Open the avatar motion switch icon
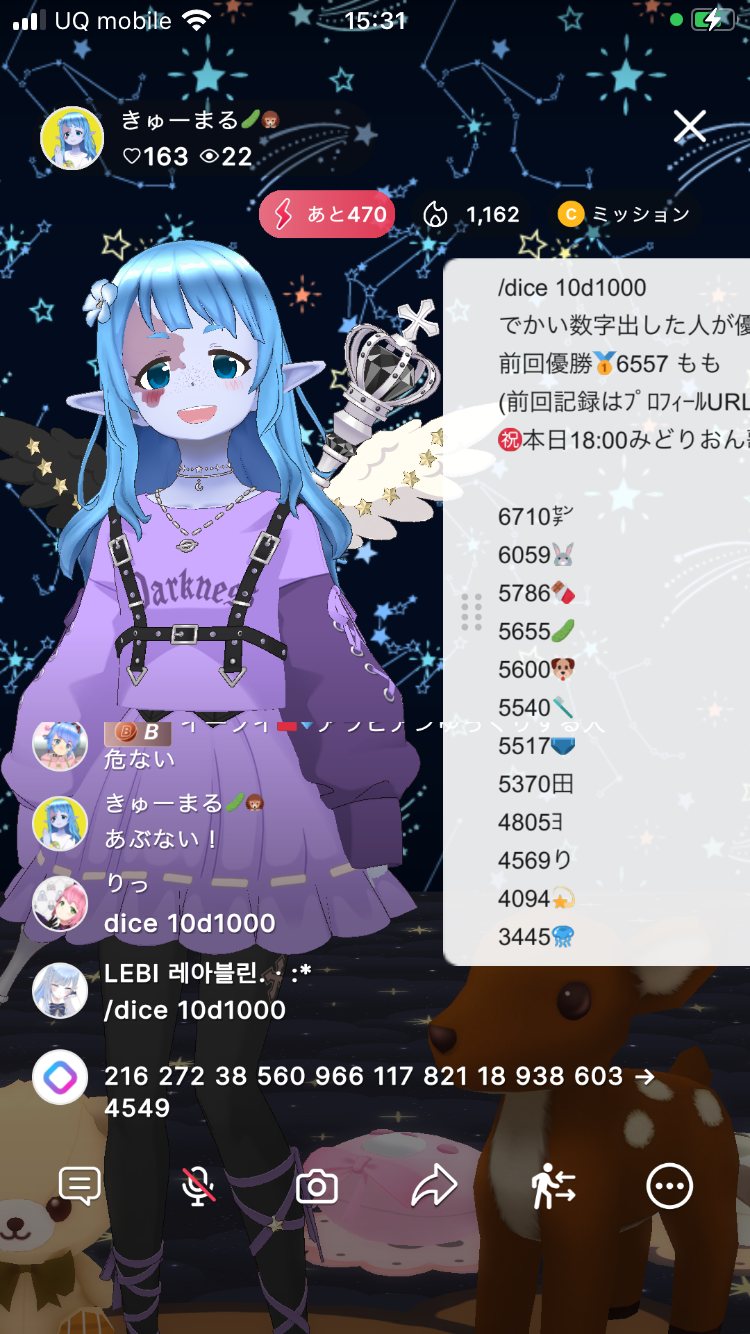This screenshot has width=750, height=1334. click(x=552, y=1187)
